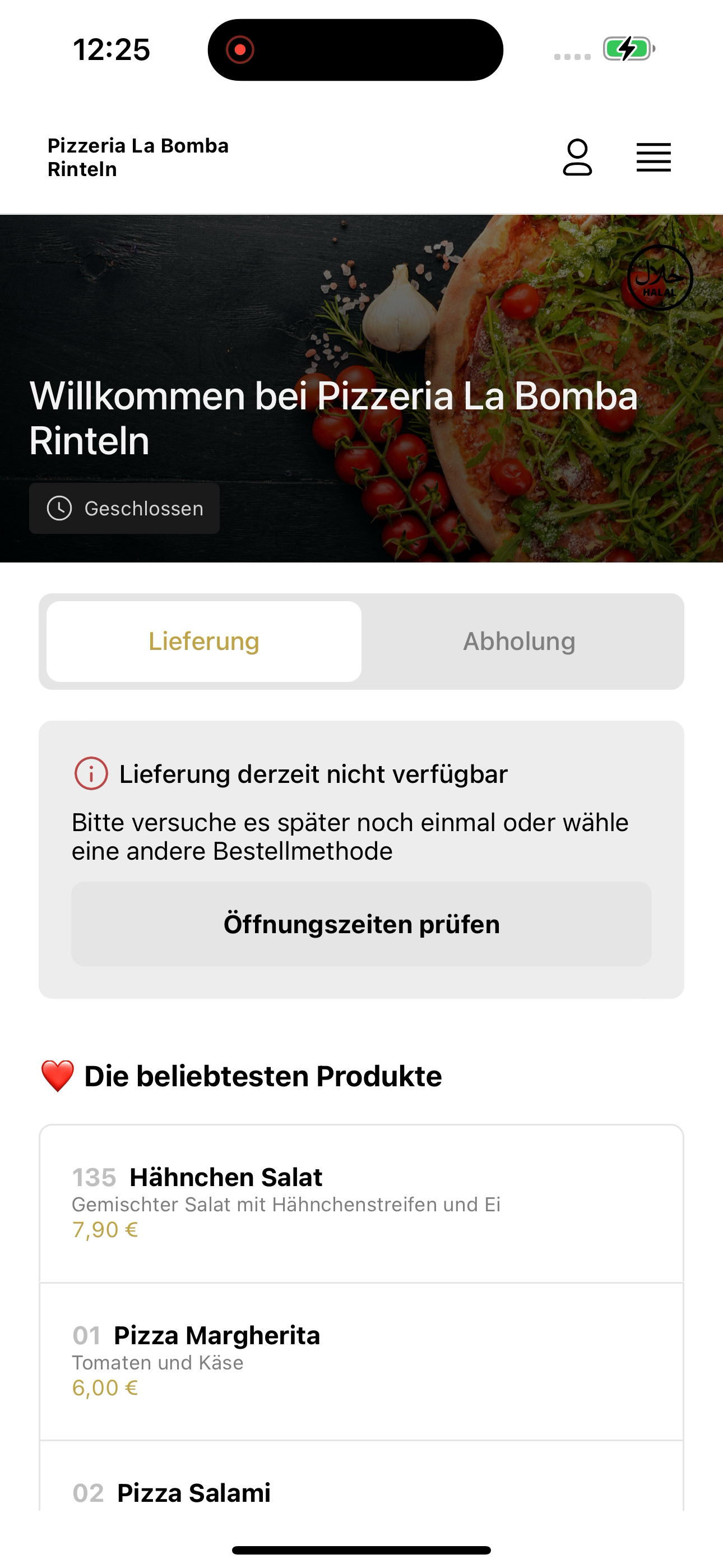Viewport: 723px width, 1568px height.
Task: Switch to the Abholung tab
Action: pos(519,642)
